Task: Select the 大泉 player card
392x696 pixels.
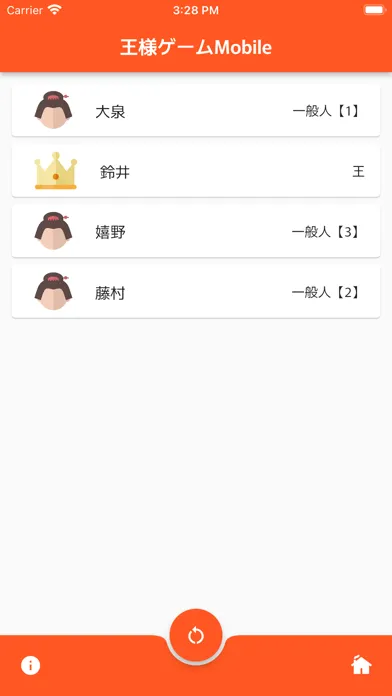Action: (x=196, y=111)
